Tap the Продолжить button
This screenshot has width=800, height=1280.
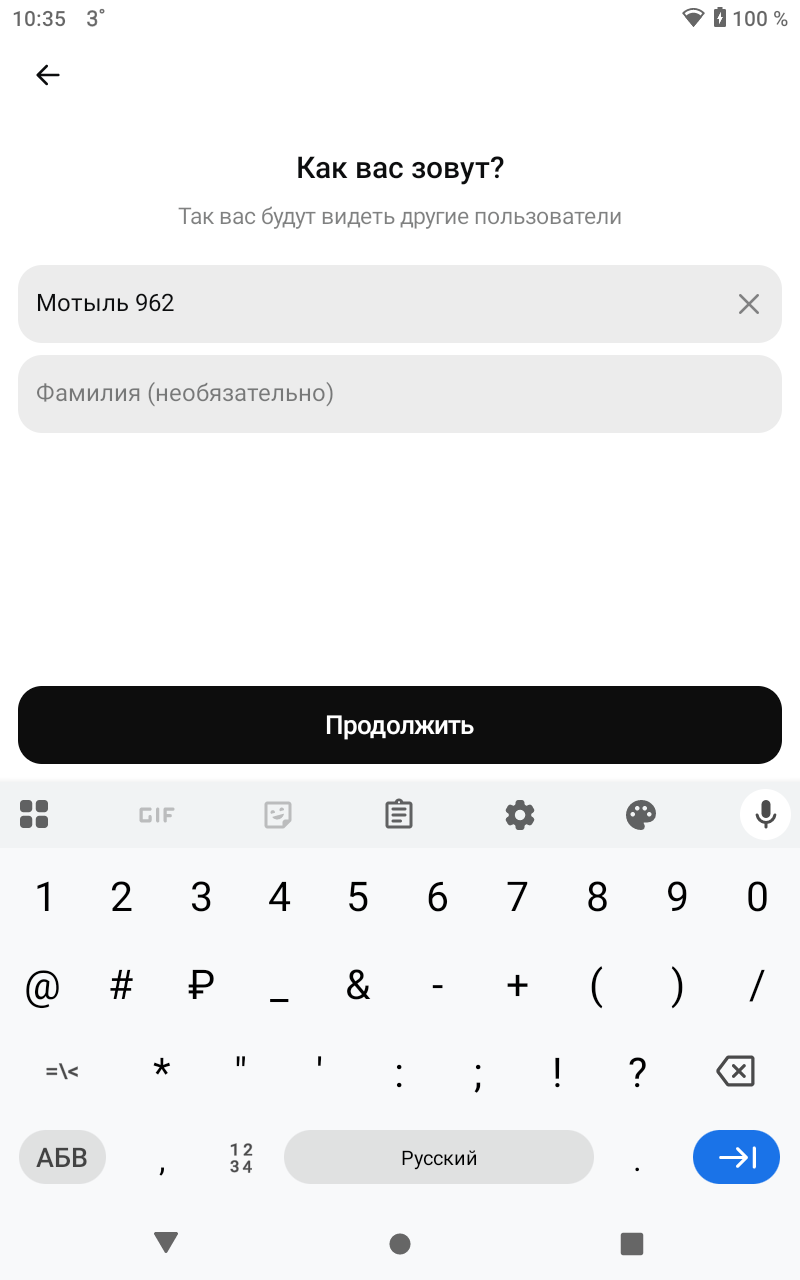(x=400, y=725)
